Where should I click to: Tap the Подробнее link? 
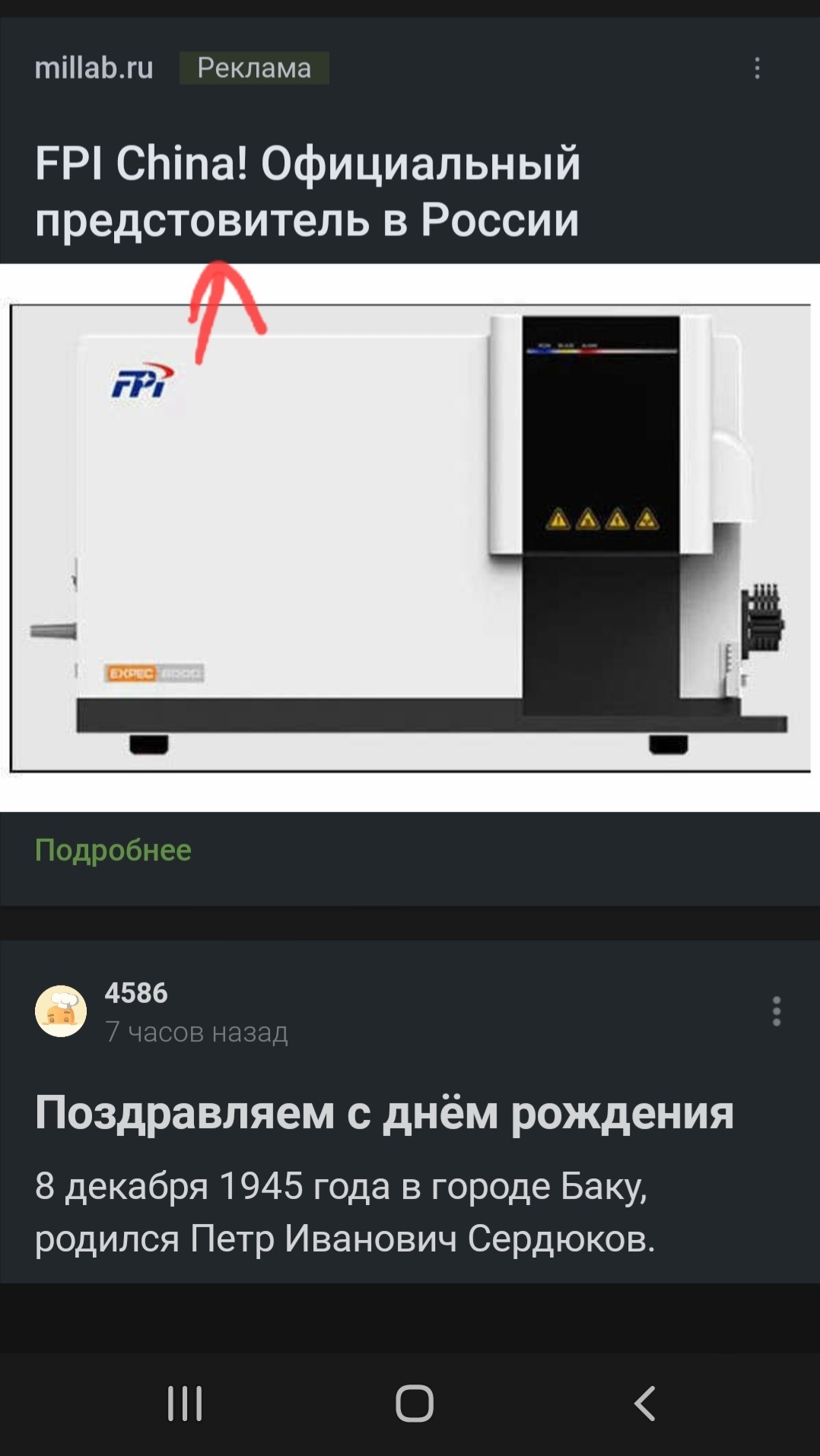pos(113,850)
